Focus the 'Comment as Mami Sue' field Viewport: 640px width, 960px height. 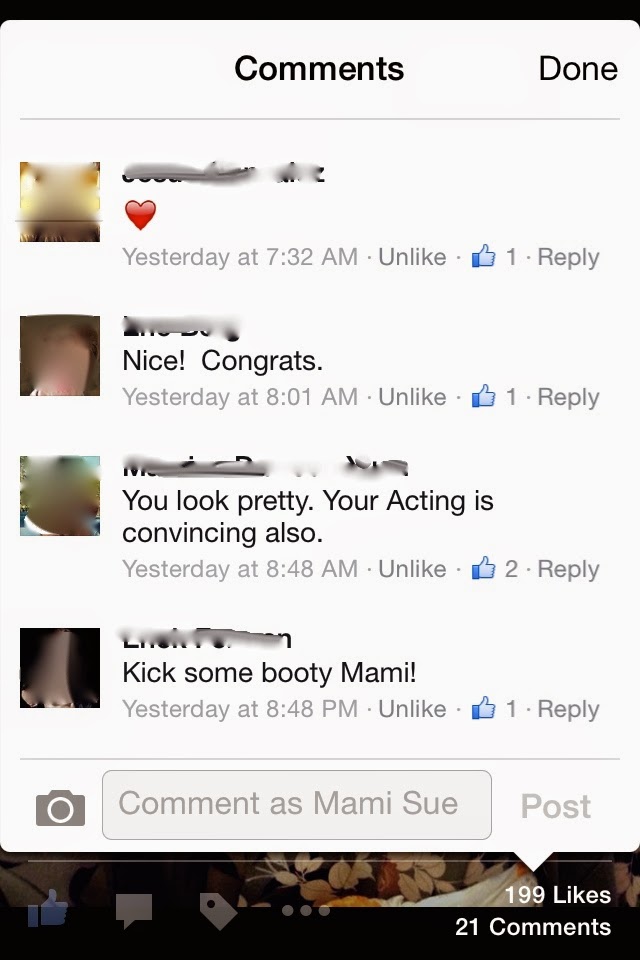click(297, 804)
